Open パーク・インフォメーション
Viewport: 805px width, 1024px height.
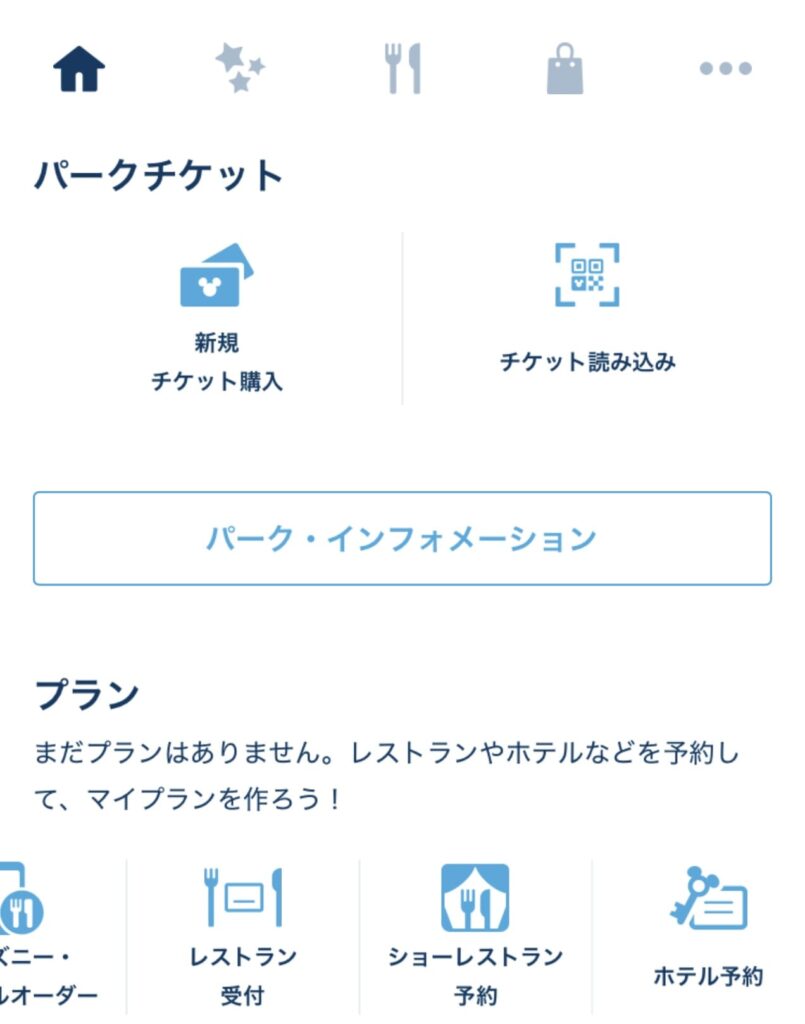tap(402, 538)
